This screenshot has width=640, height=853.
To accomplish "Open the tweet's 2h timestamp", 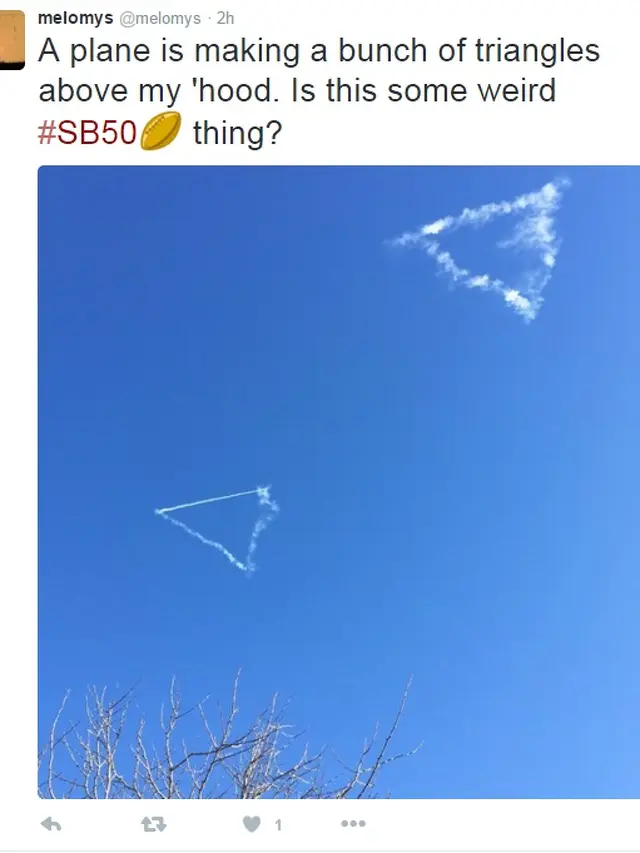I will pos(224,18).
